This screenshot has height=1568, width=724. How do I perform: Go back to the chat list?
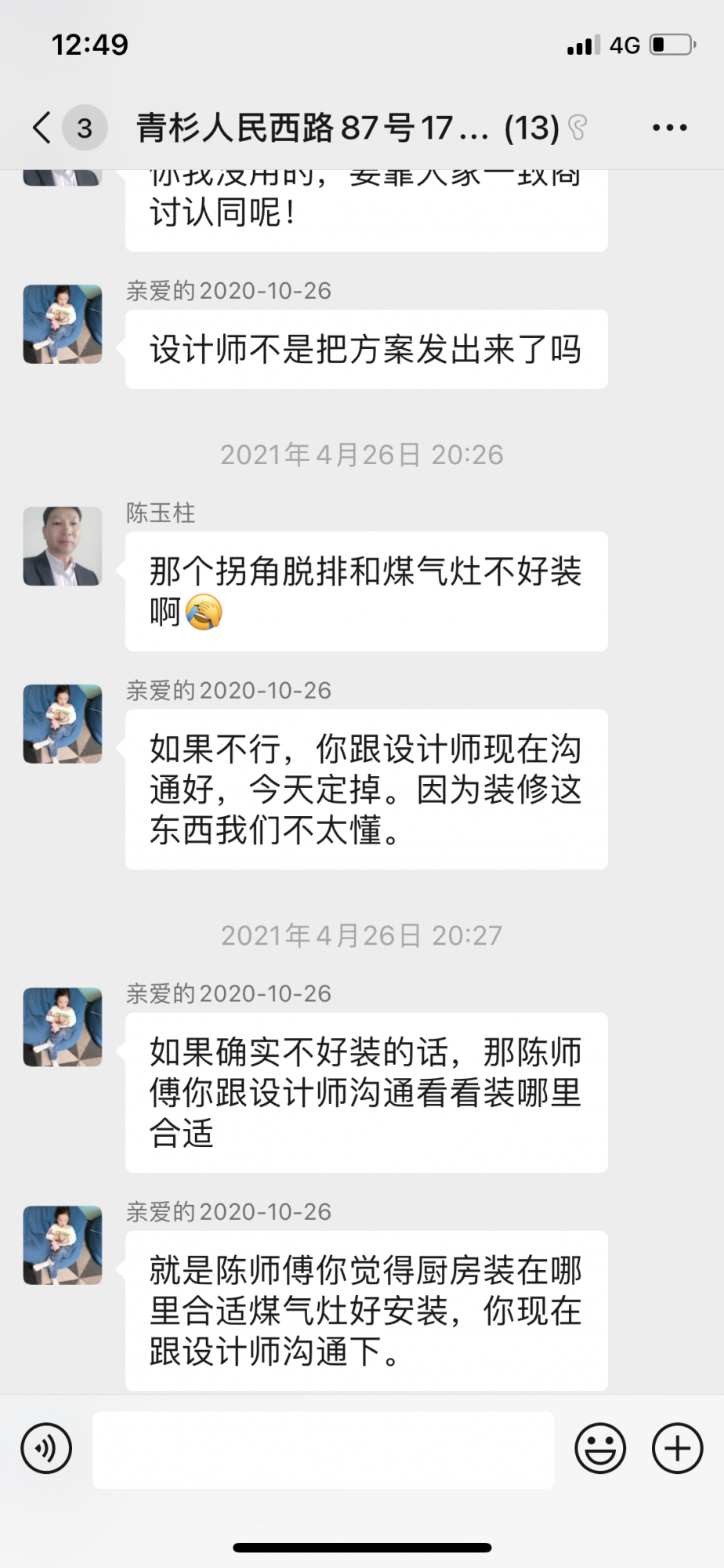coord(43,128)
